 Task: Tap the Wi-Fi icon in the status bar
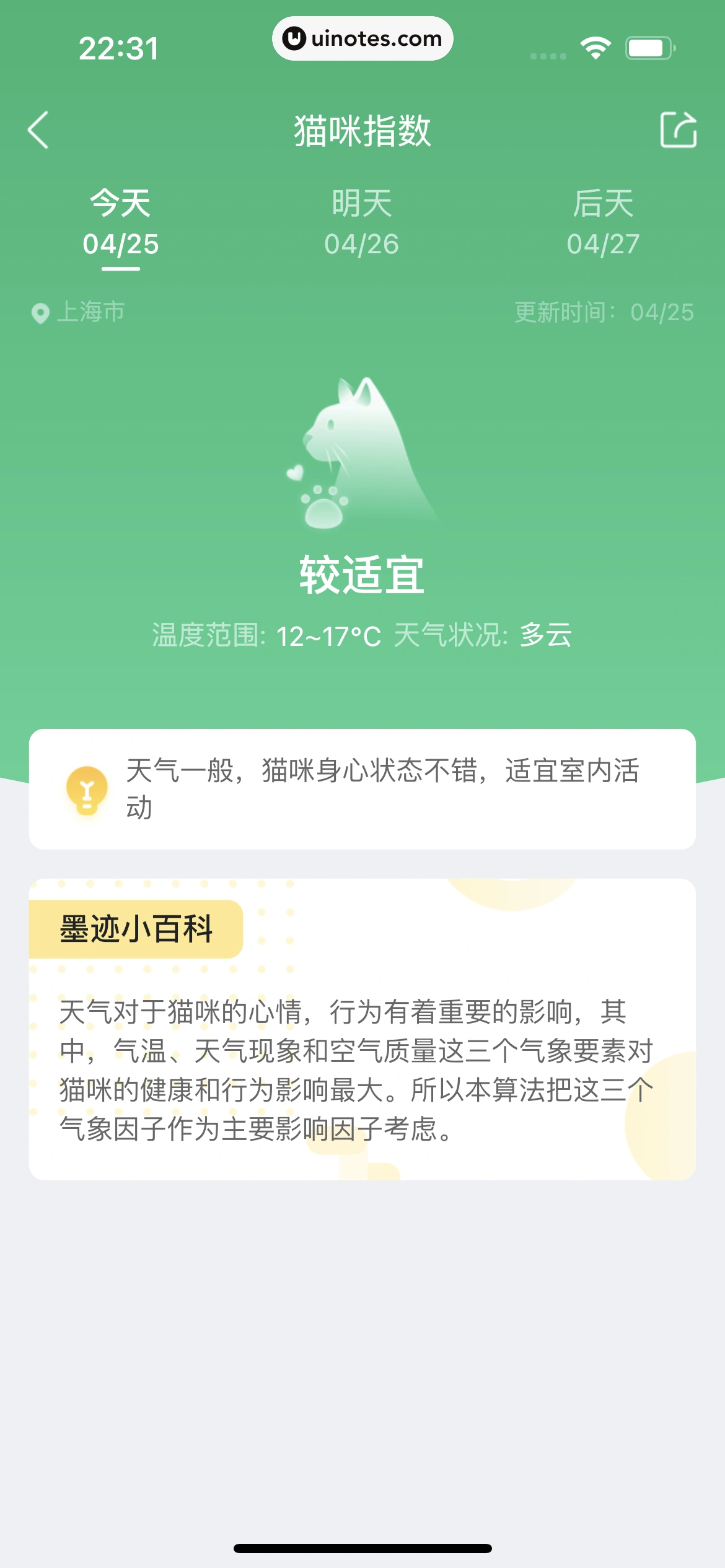tap(594, 45)
